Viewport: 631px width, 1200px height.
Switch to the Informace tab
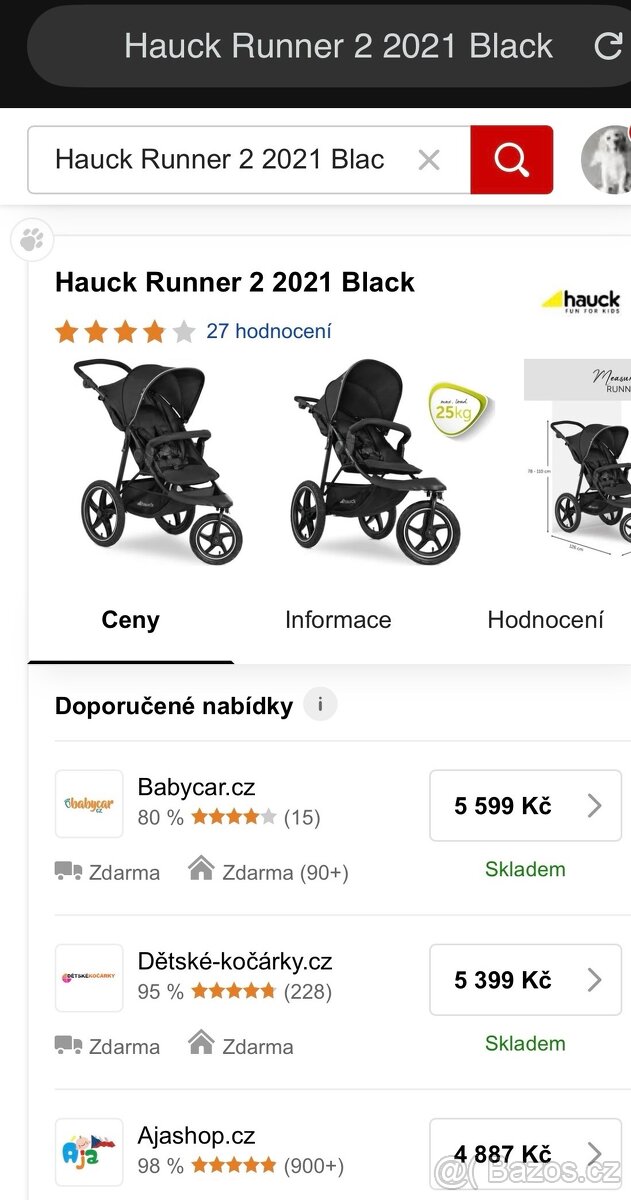[x=338, y=620]
